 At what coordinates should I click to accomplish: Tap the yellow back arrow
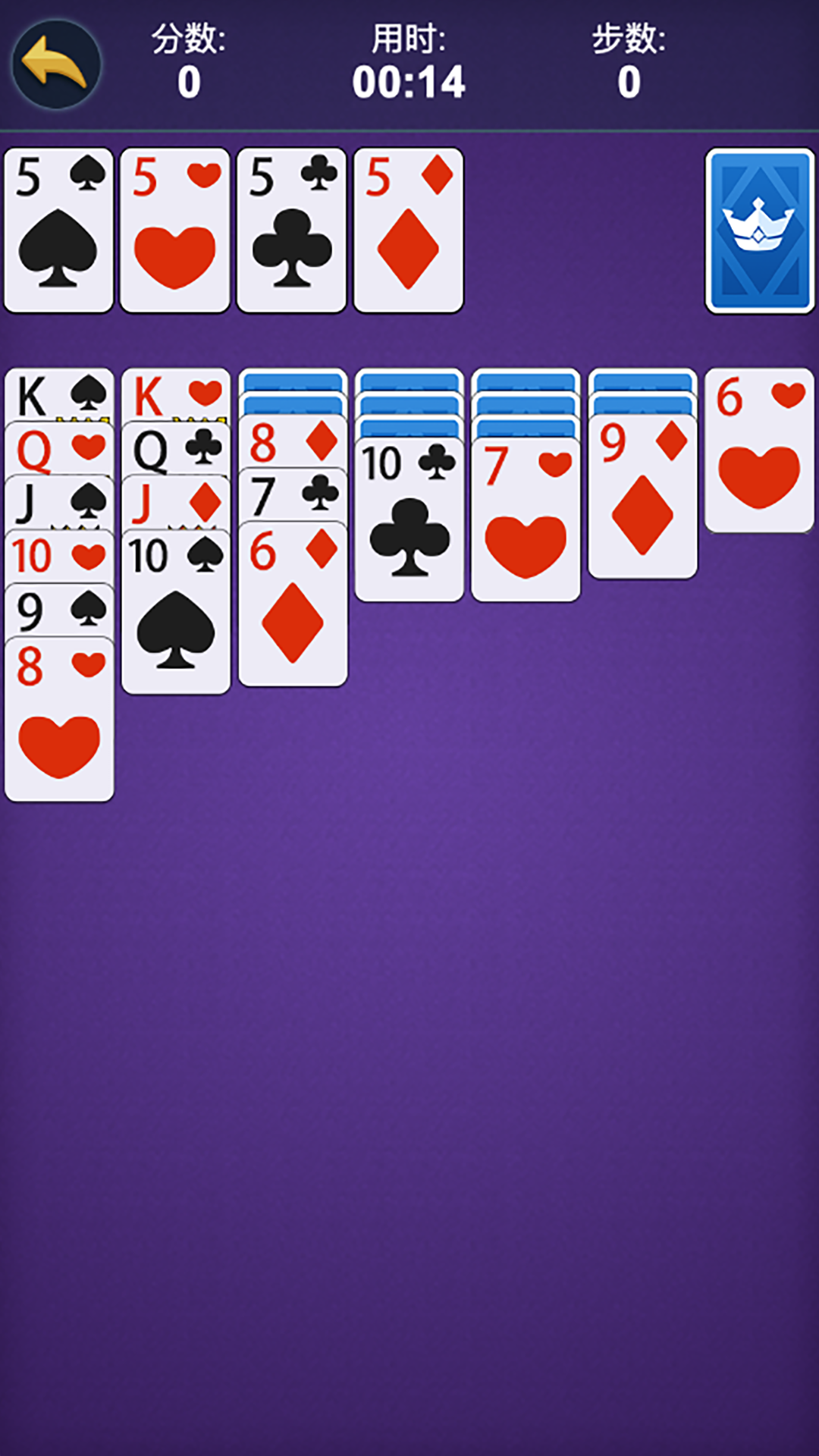pyautogui.click(x=55, y=64)
